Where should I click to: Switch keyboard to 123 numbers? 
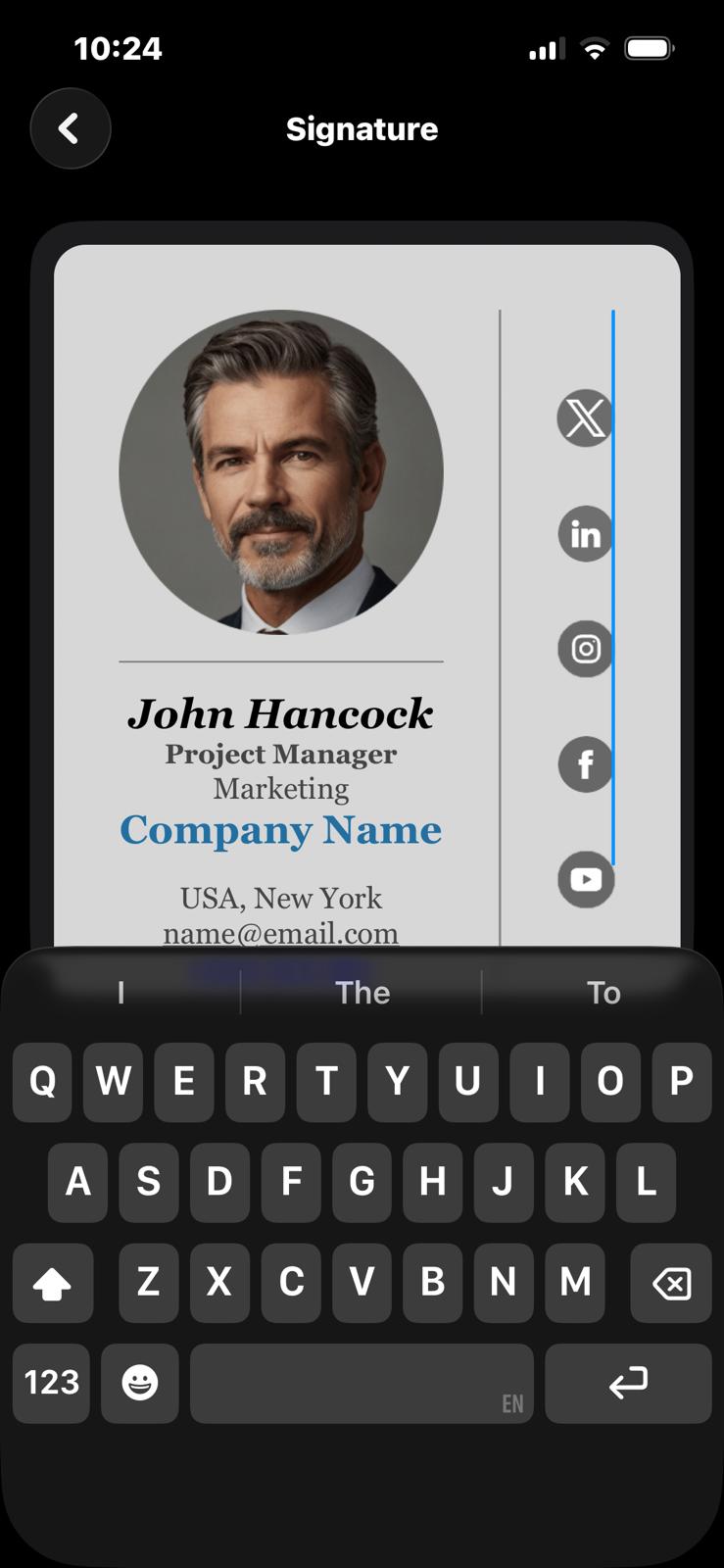pyautogui.click(x=52, y=1383)
